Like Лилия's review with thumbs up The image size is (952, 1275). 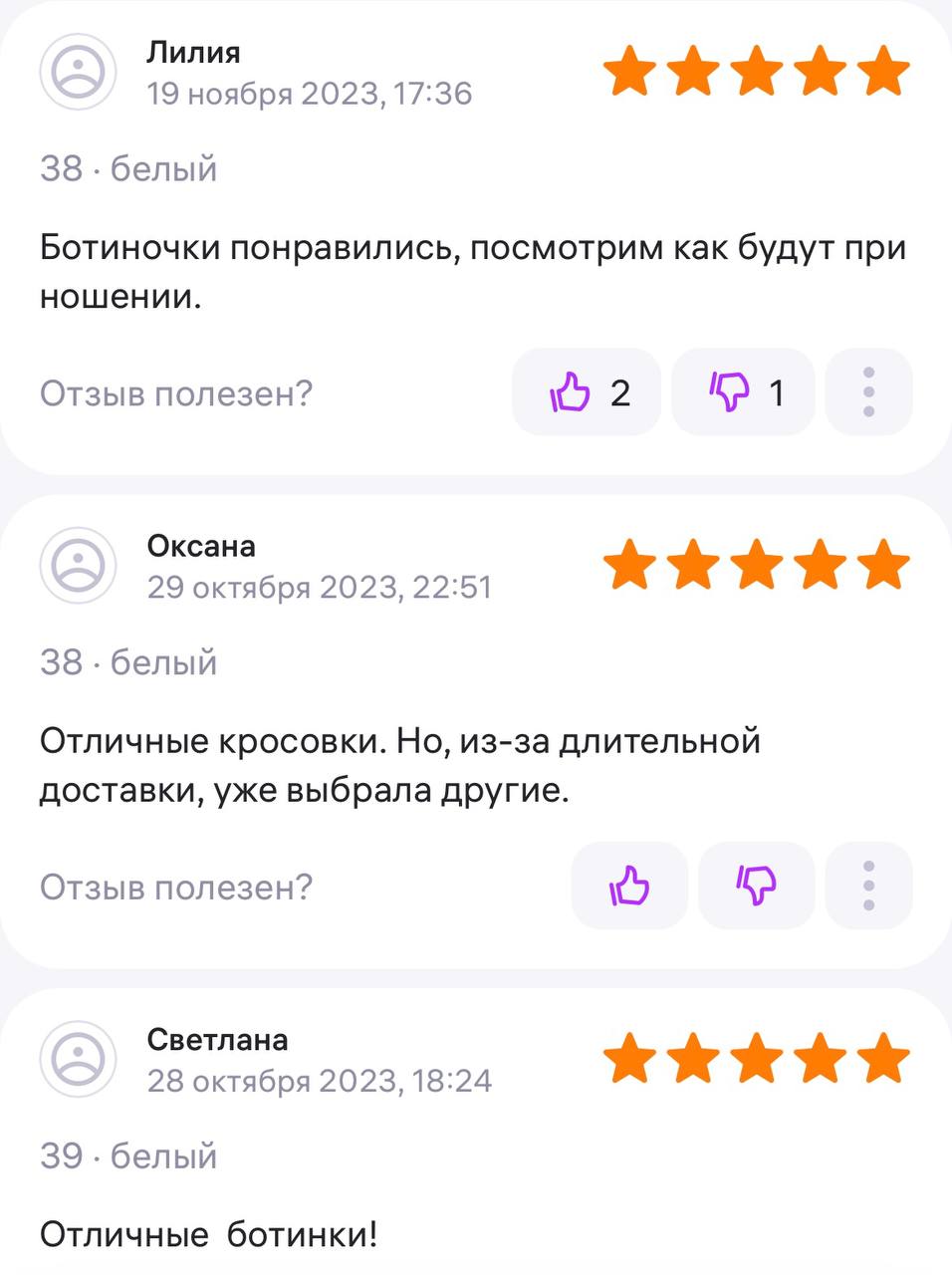point(586,392)
